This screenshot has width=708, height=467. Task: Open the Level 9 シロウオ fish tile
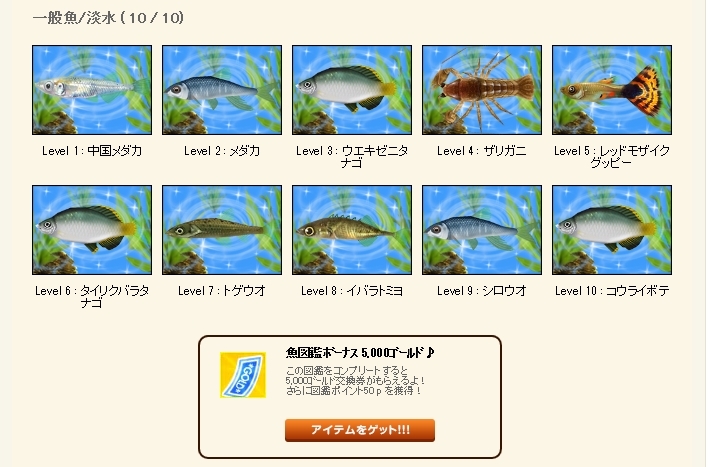pyautogui.click(x=482, y=230)
